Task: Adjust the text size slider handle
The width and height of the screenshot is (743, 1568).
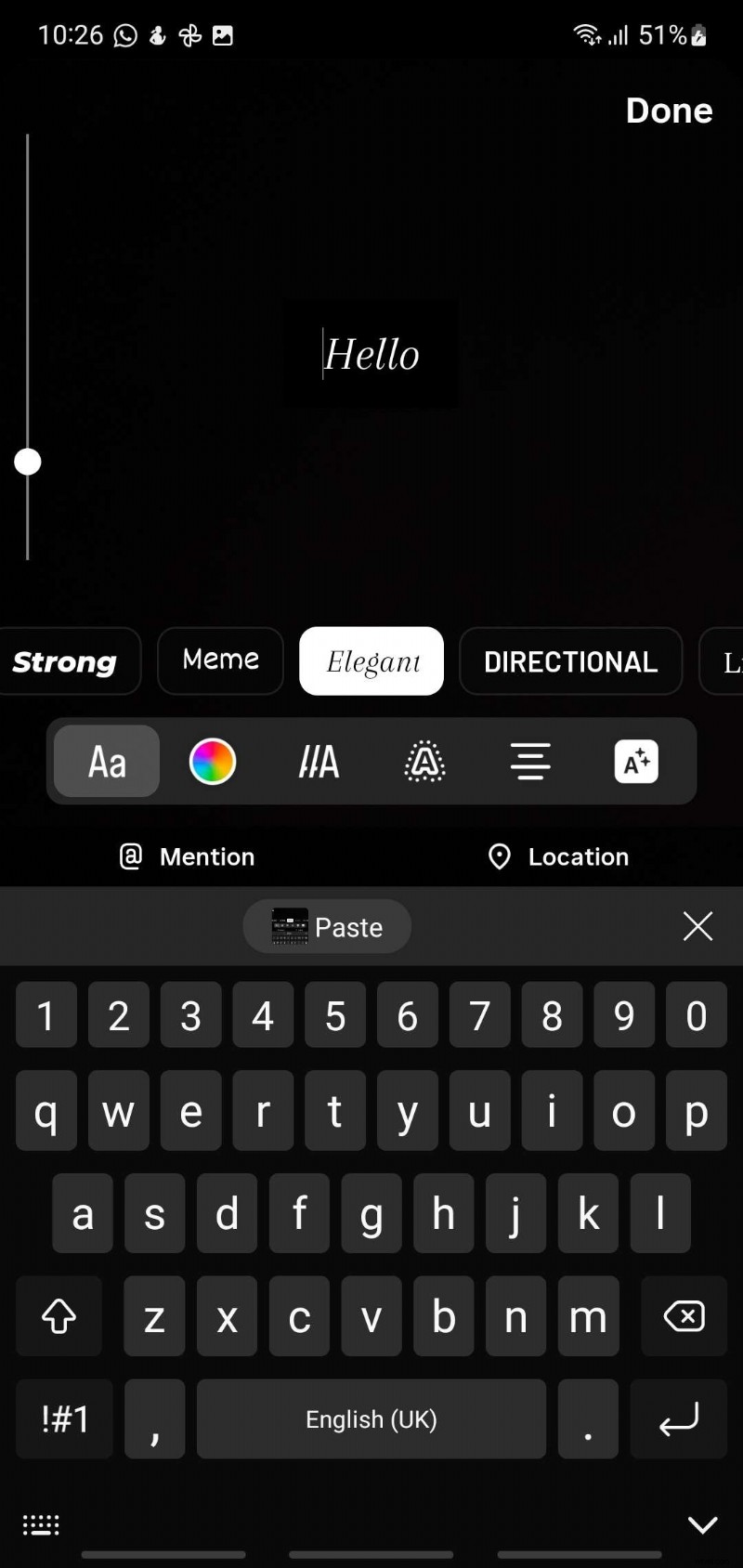Action: (x=28, y=462)
